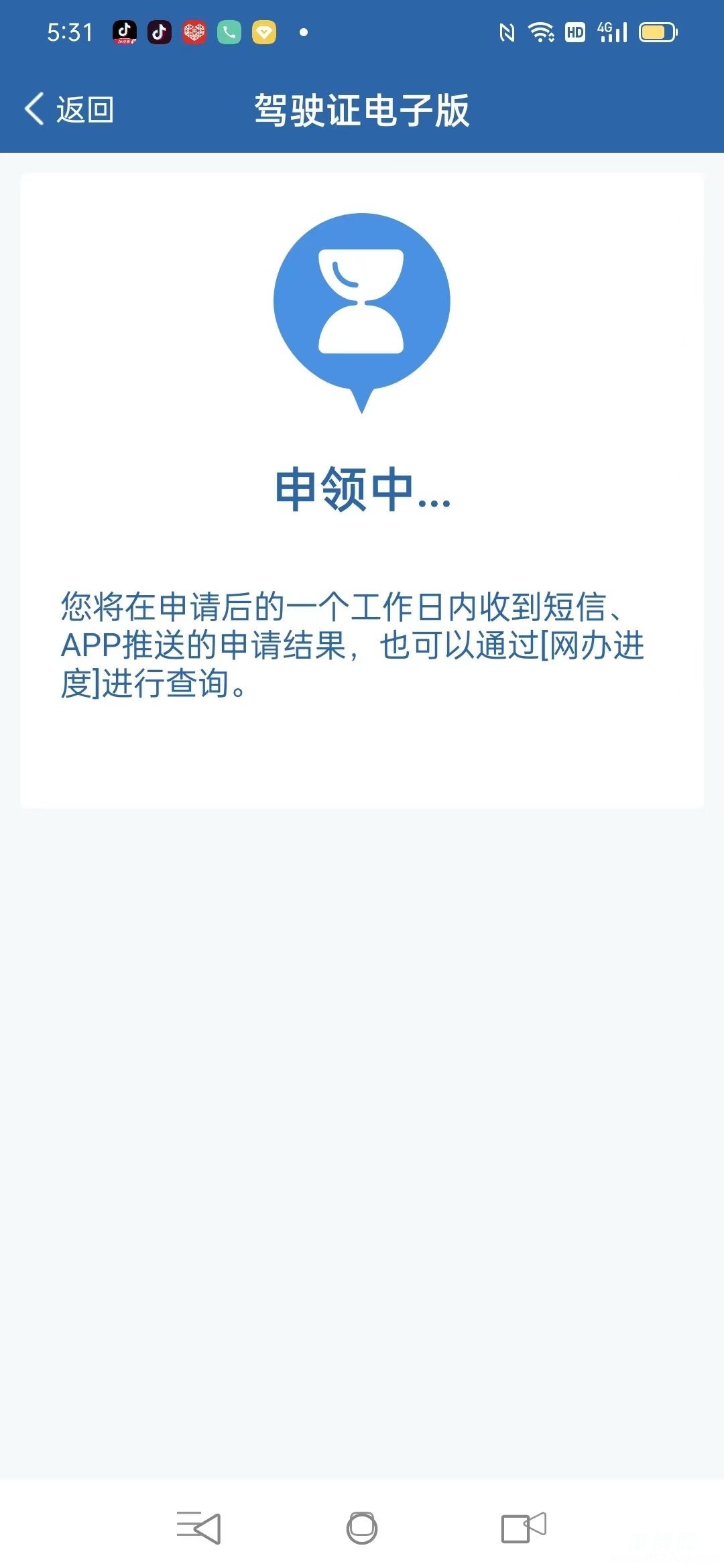
Task: Go back with the 返回 button
Action: [x=69, y=109]
